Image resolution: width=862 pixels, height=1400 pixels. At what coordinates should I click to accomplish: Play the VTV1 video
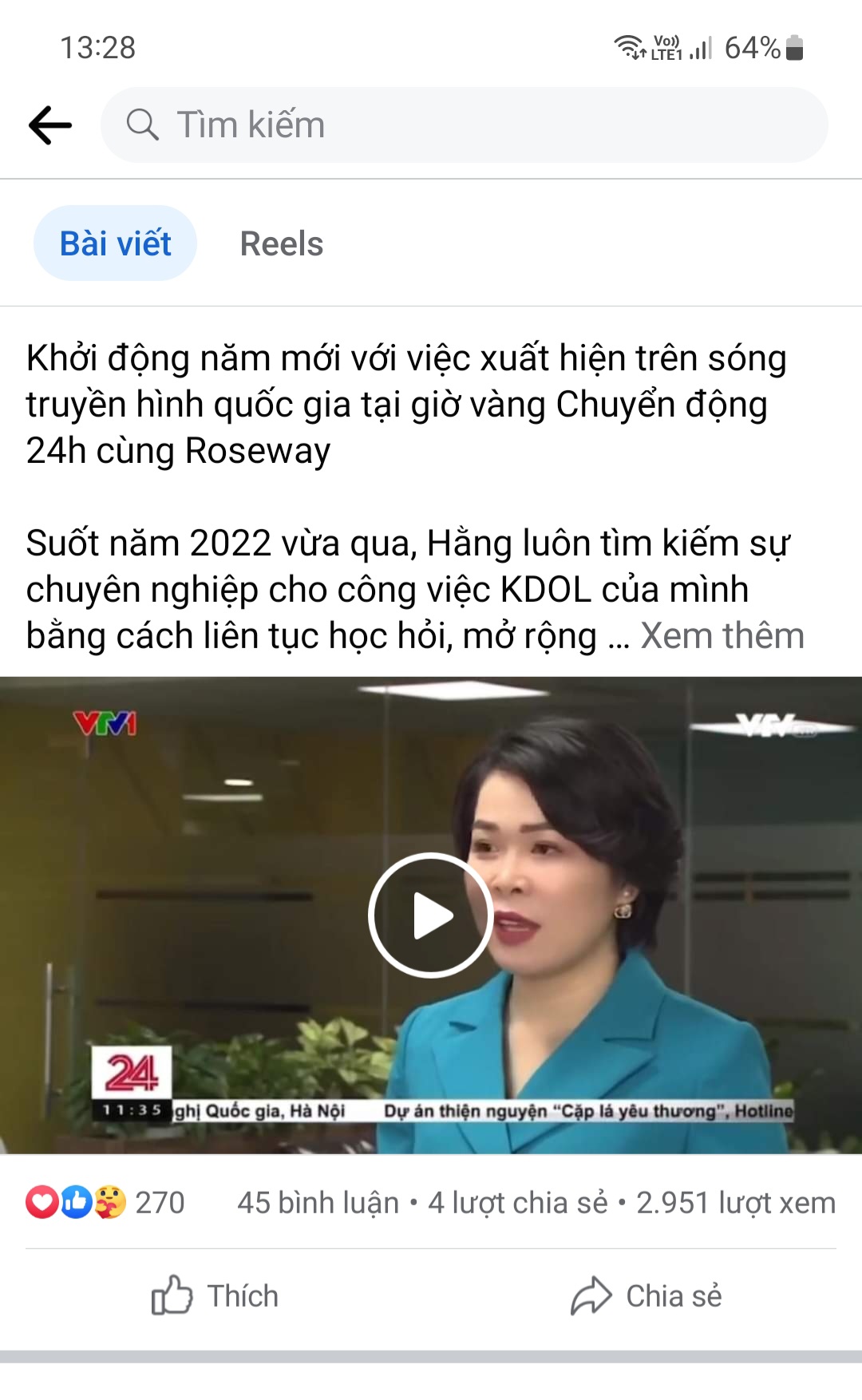[431, 916]
